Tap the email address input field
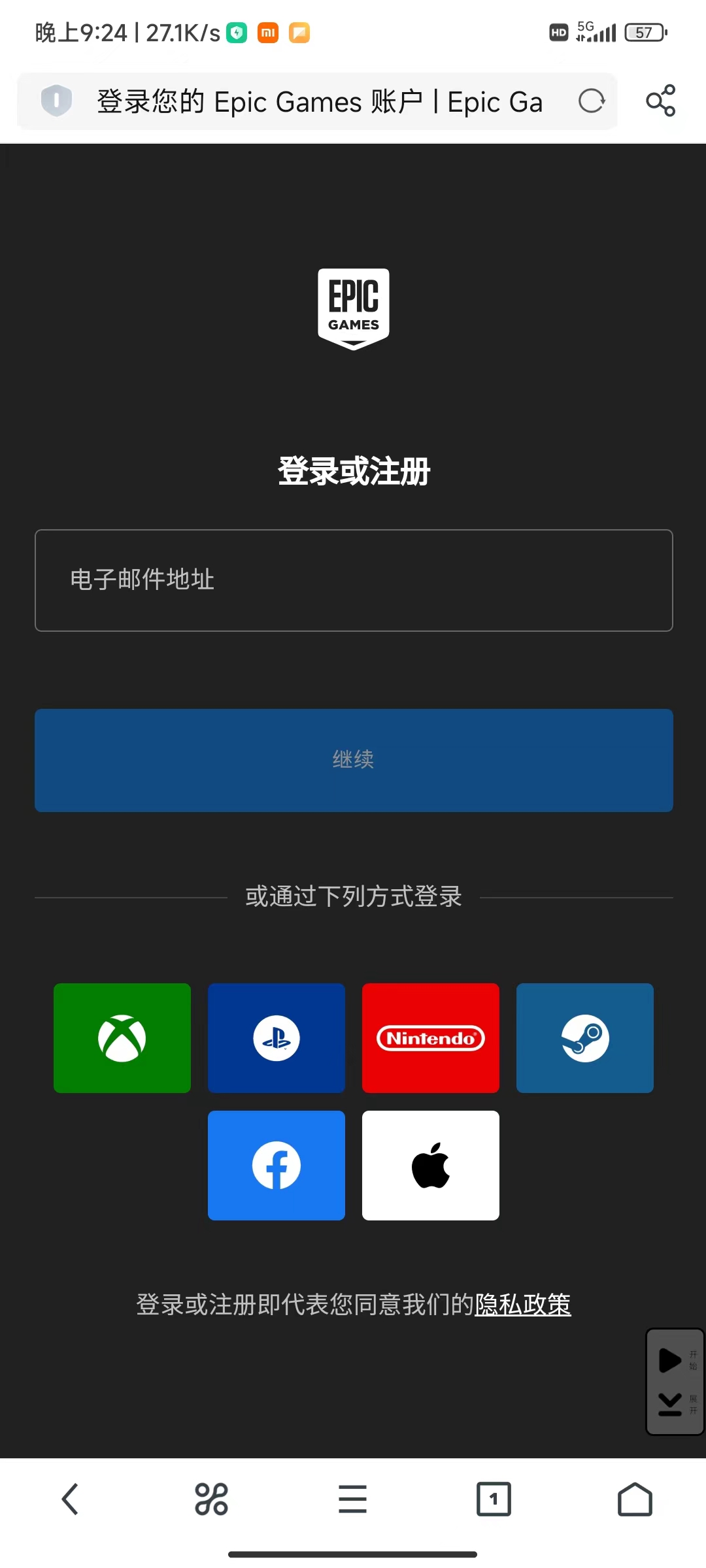Screen dimensions: 706x1568 tap(354, 580)
